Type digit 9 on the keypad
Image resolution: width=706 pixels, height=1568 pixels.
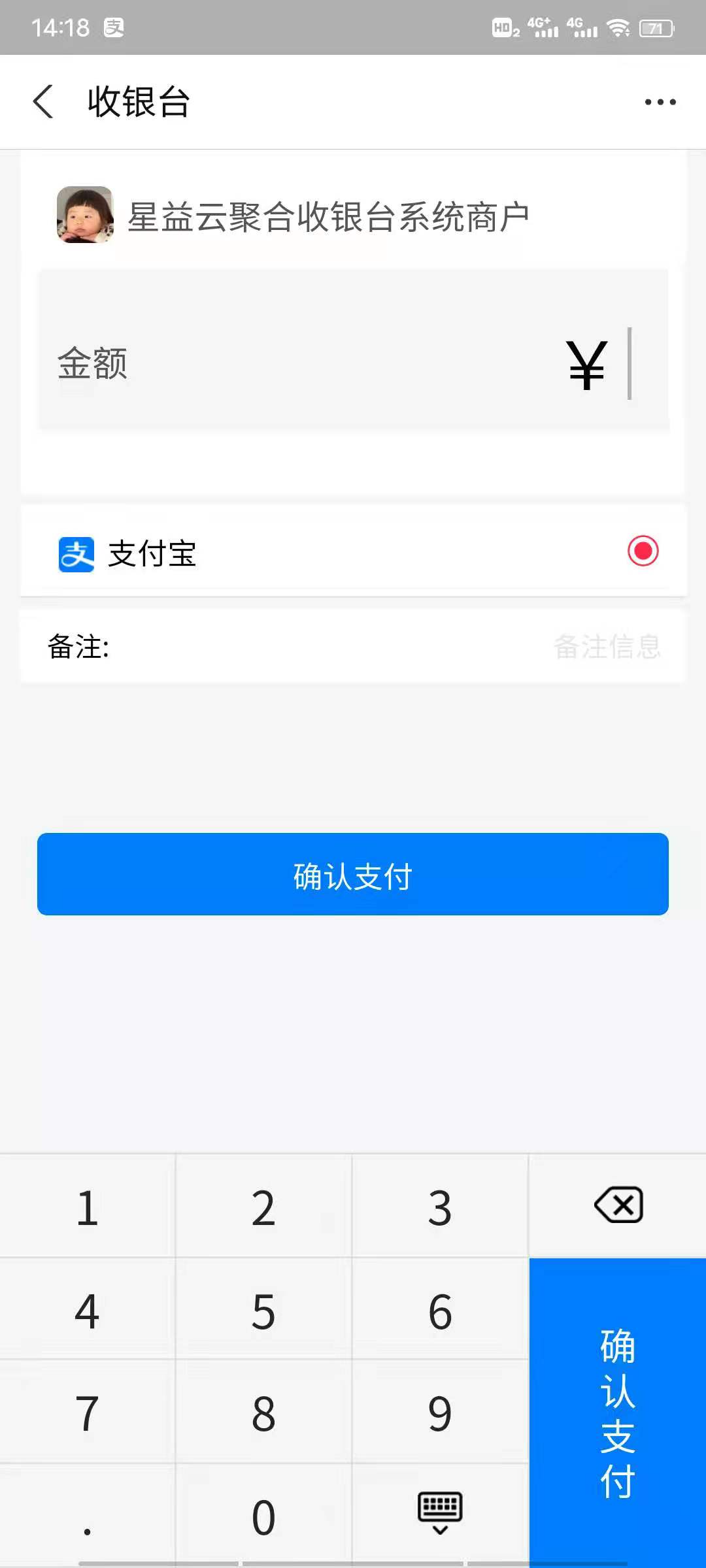tap(440, 1414)
